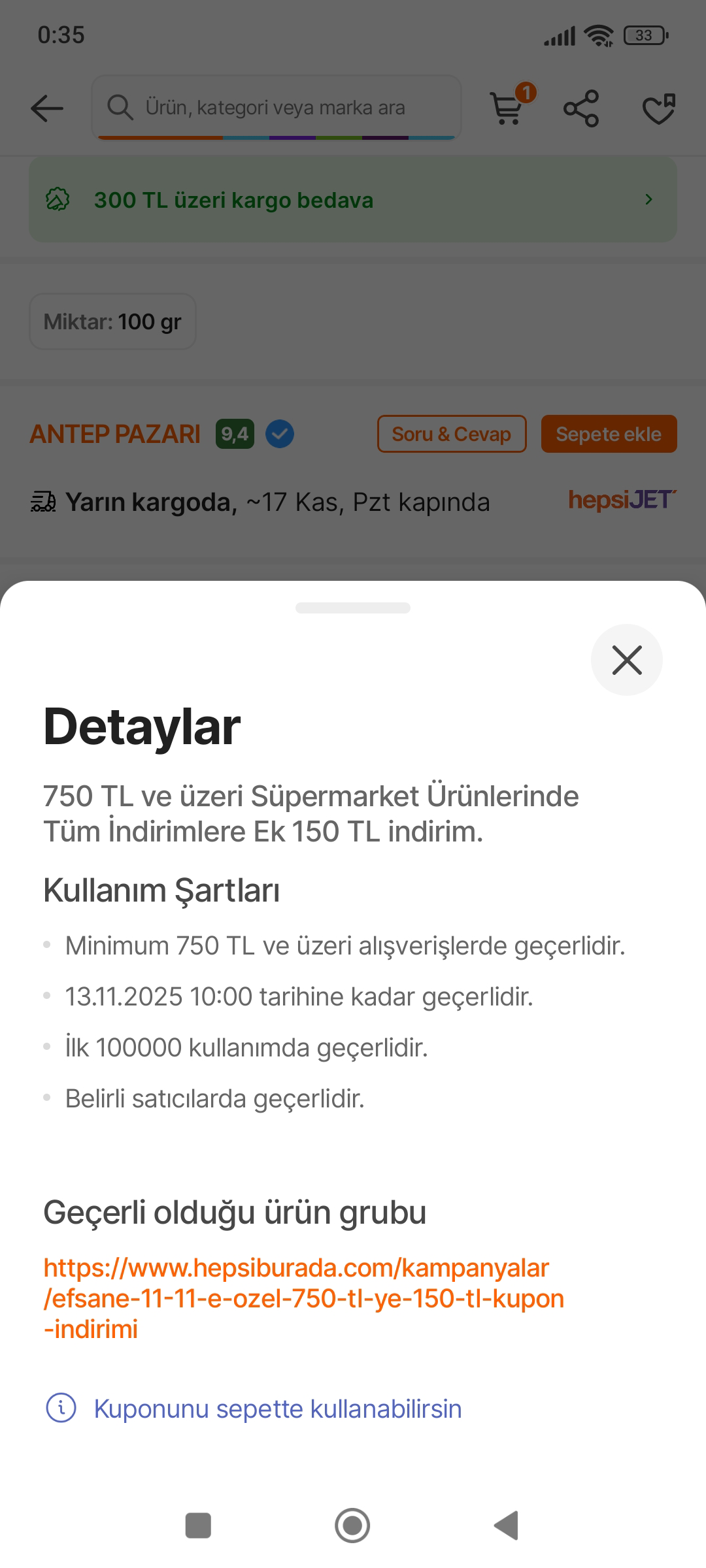This screenshot has height=1568, width=706.
Task: Select the Miktar 100 gr option
Action: [112, 321]
